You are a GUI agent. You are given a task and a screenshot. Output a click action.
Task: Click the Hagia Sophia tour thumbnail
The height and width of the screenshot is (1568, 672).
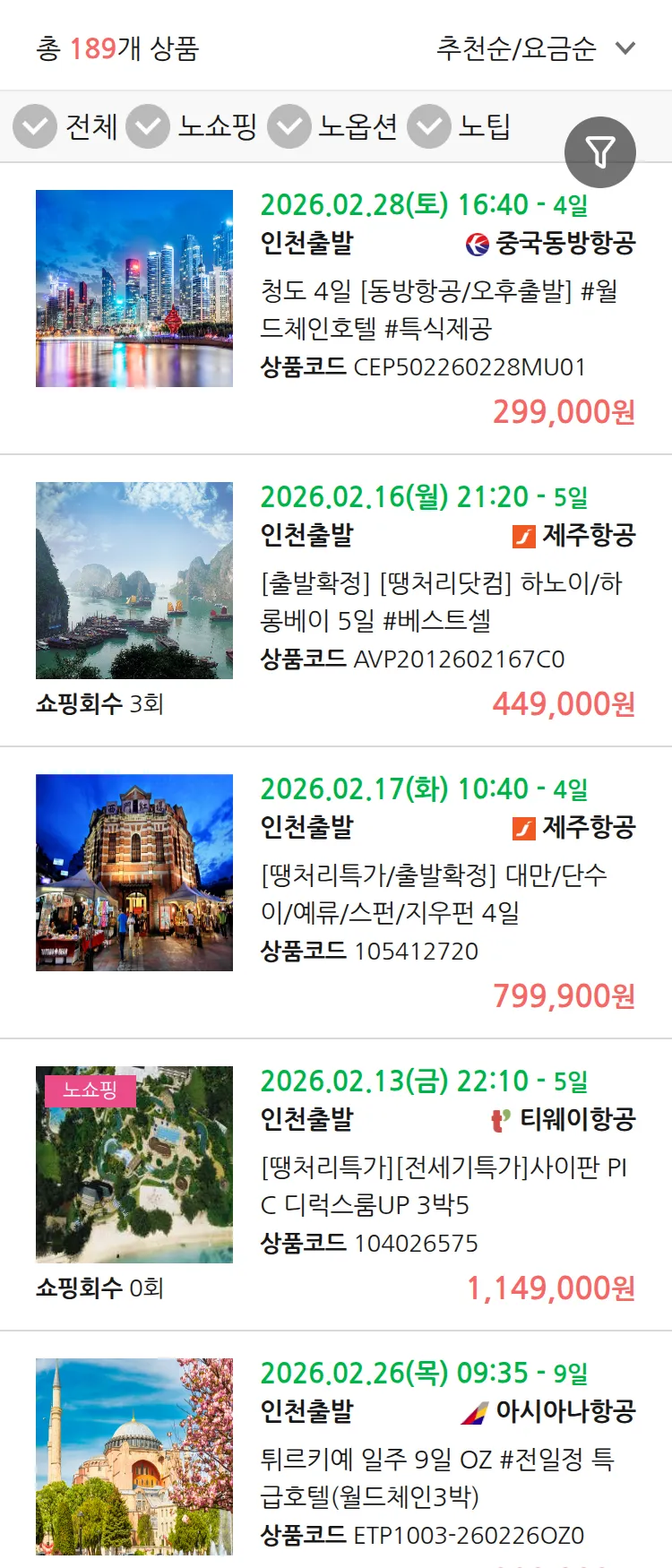(x=134, y=1454)
